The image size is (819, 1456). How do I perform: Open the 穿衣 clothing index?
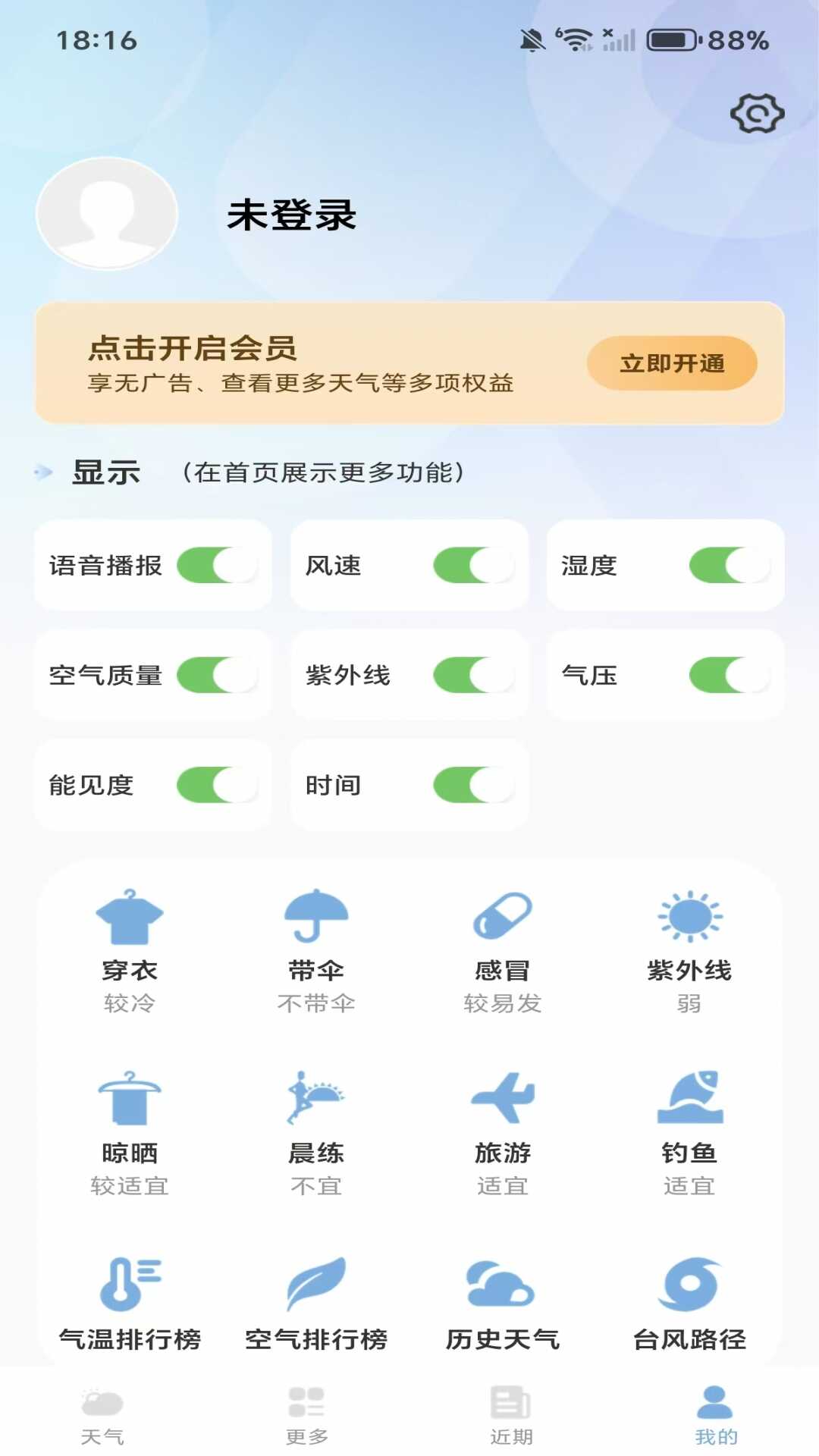click(x=130, y=951)
